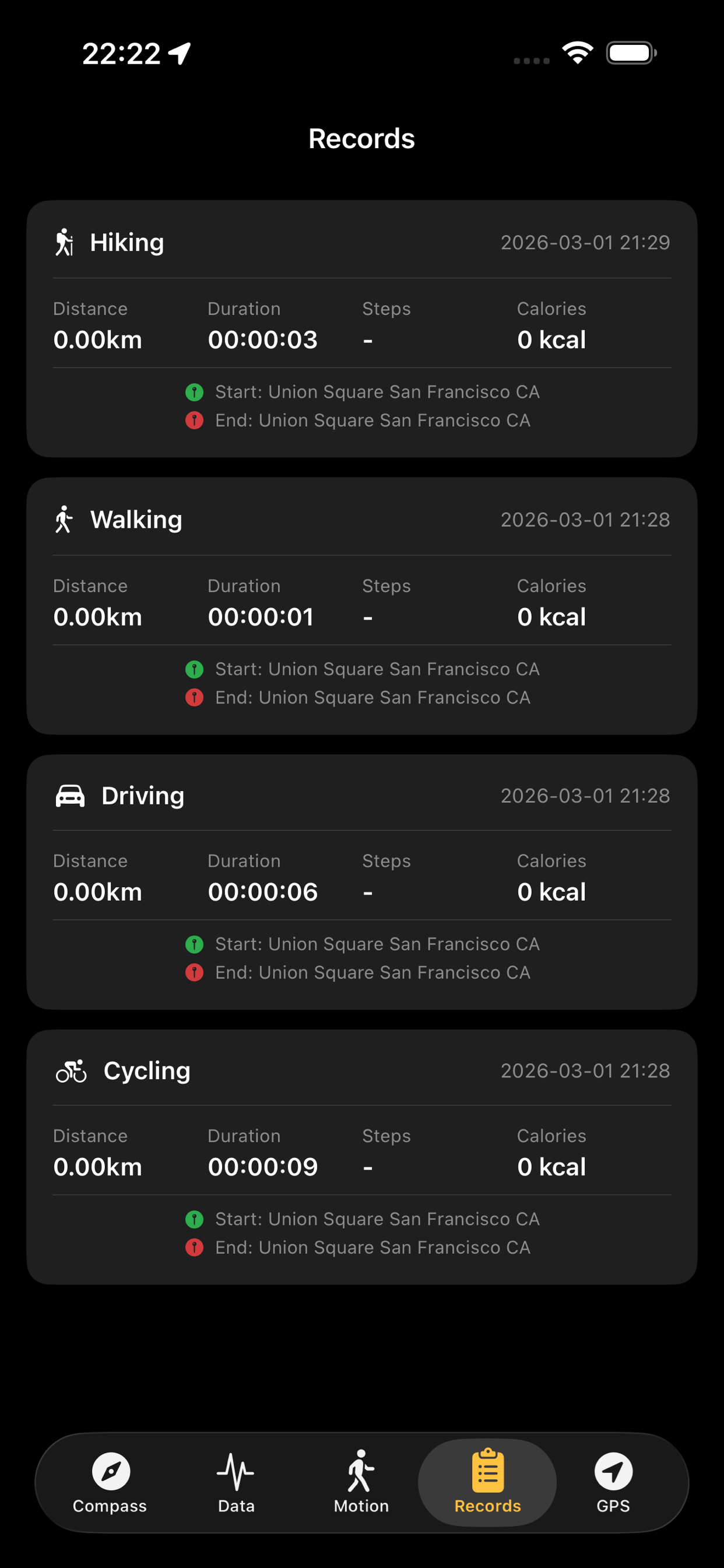This screenshot has width=724, height=1568.
Task: Expand the Walking record card
Action: click(x=361, y=605)
